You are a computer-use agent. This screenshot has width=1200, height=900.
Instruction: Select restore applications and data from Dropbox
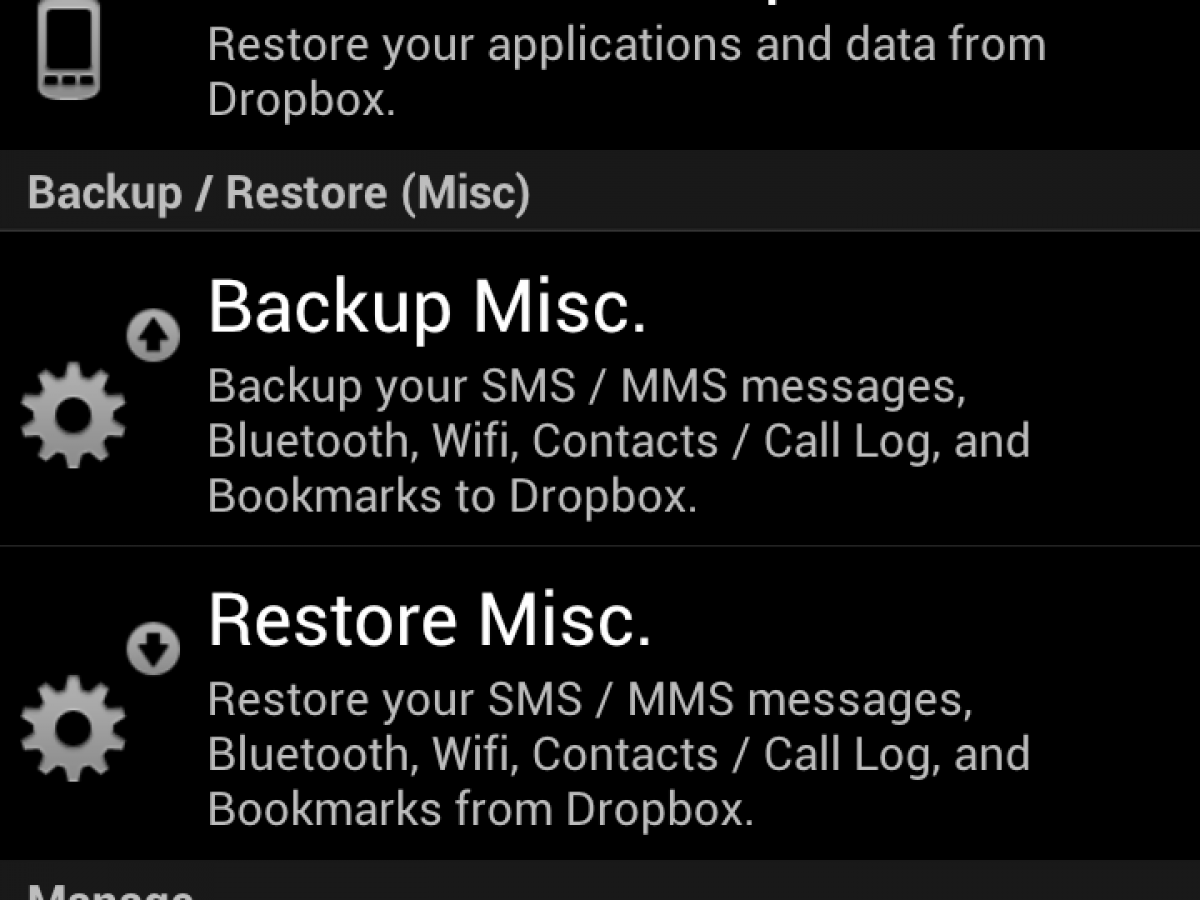(600, 70)
